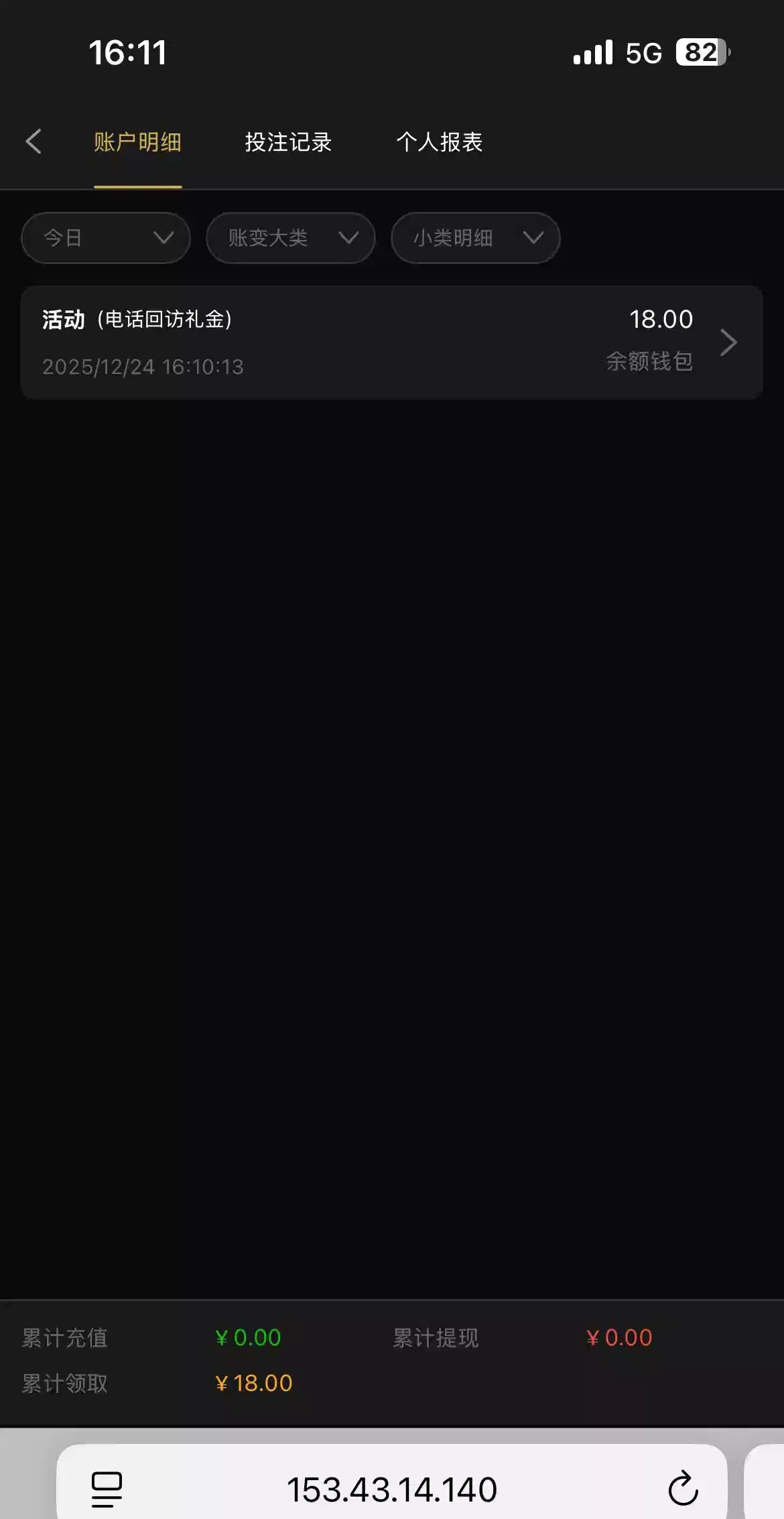Go back using the top-left arrow
The image size is (784, 1519).
coord(34,141)
